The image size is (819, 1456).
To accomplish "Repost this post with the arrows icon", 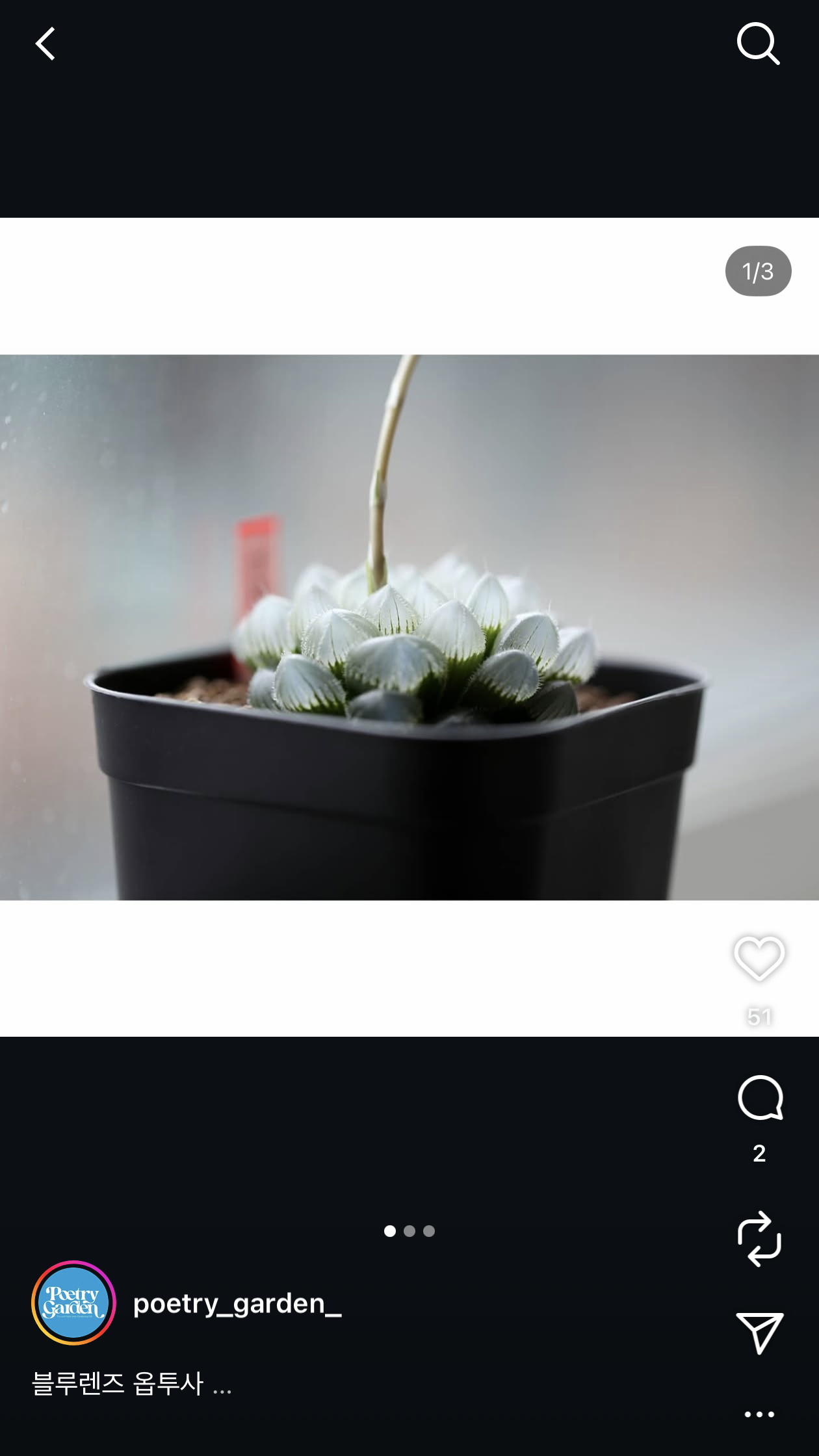I will tap(759, 1239).
